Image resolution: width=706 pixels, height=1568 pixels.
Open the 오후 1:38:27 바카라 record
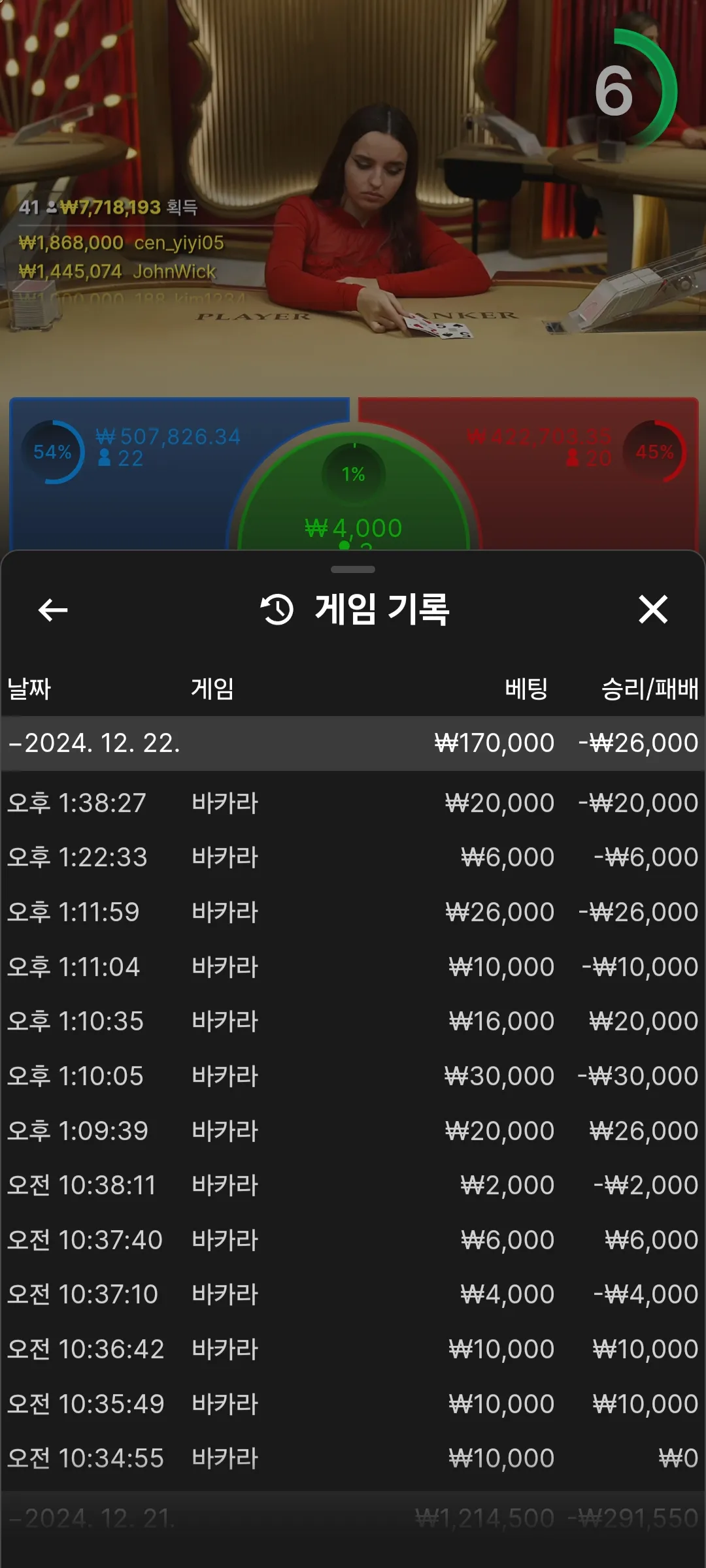(353, 803)
